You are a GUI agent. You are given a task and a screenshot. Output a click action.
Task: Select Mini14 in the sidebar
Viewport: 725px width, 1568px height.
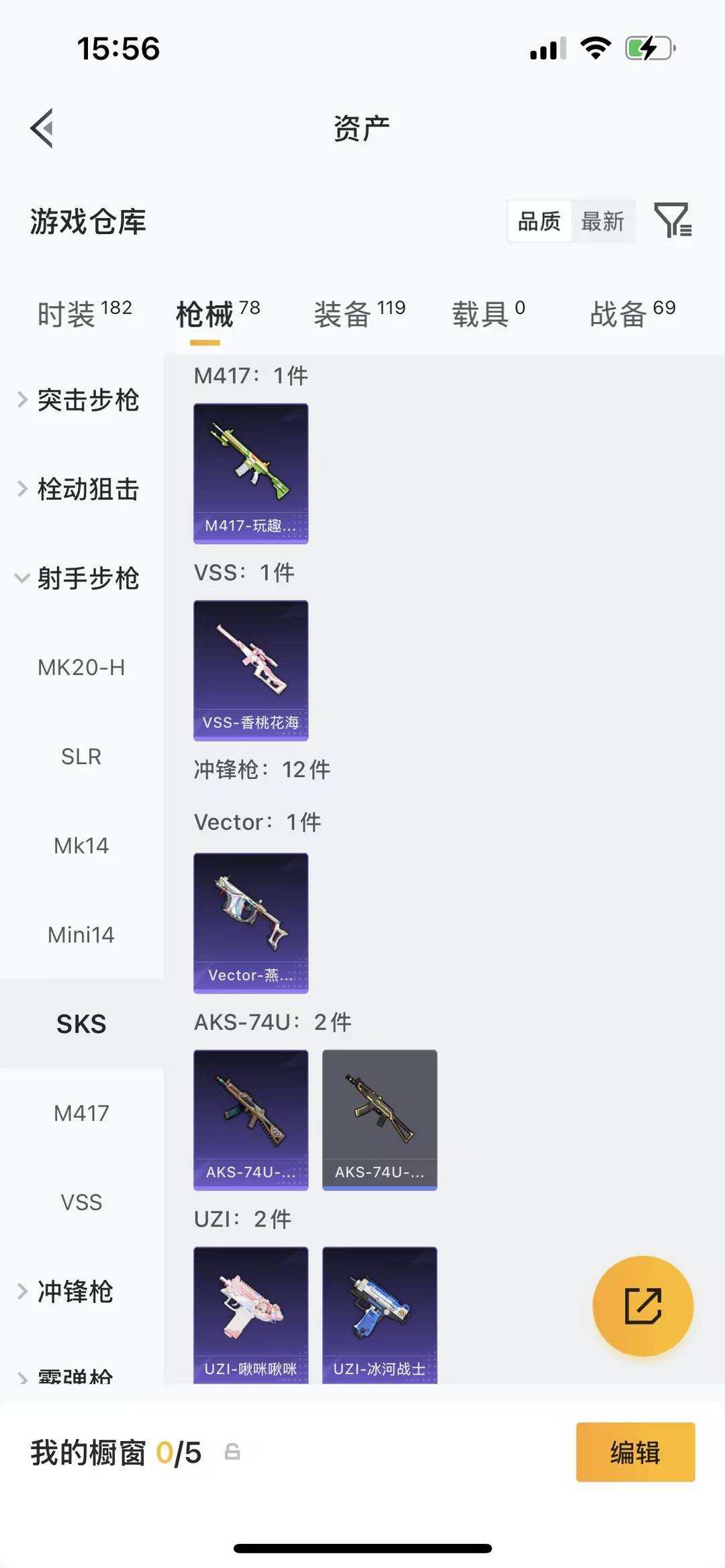(x=82, y=934)
